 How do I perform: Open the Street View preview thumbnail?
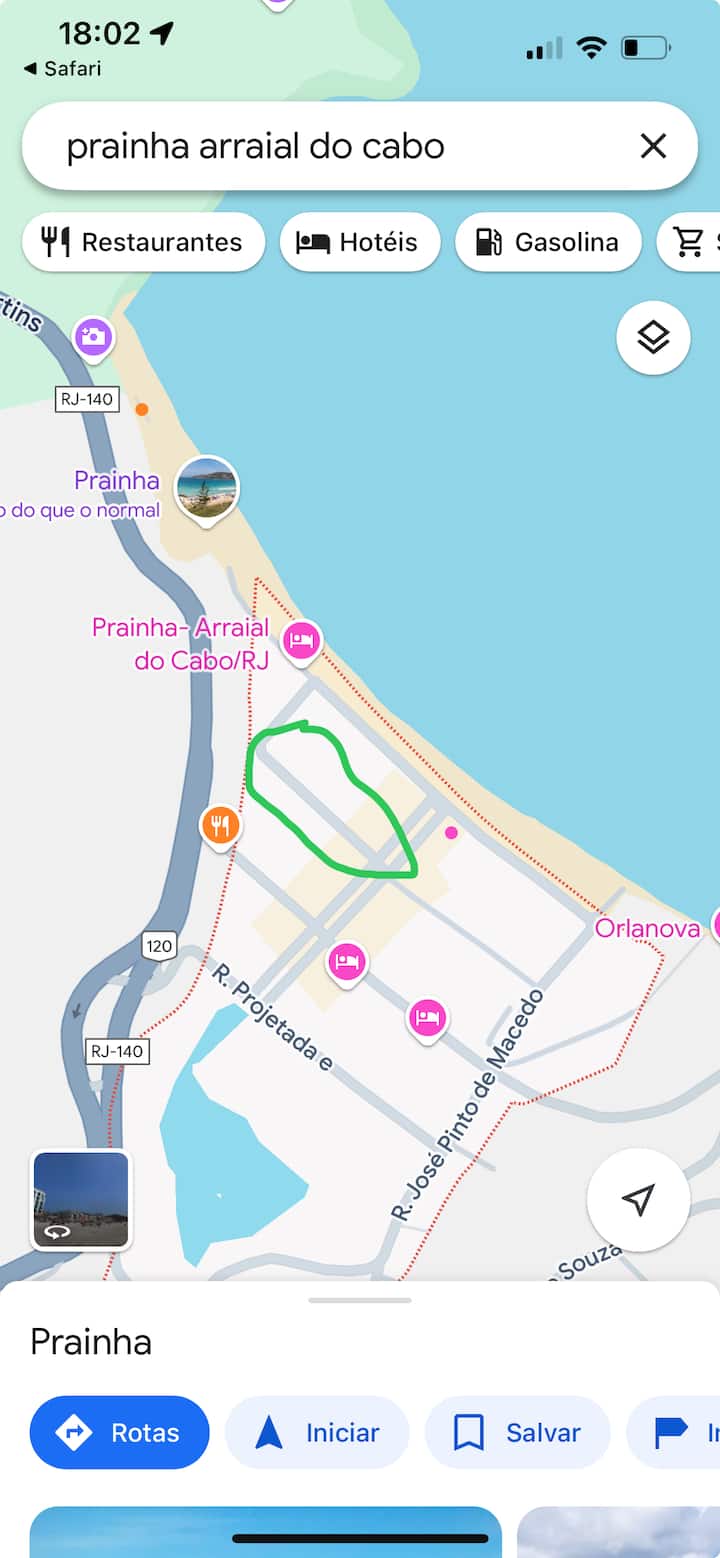click(x=81, y=1199)
